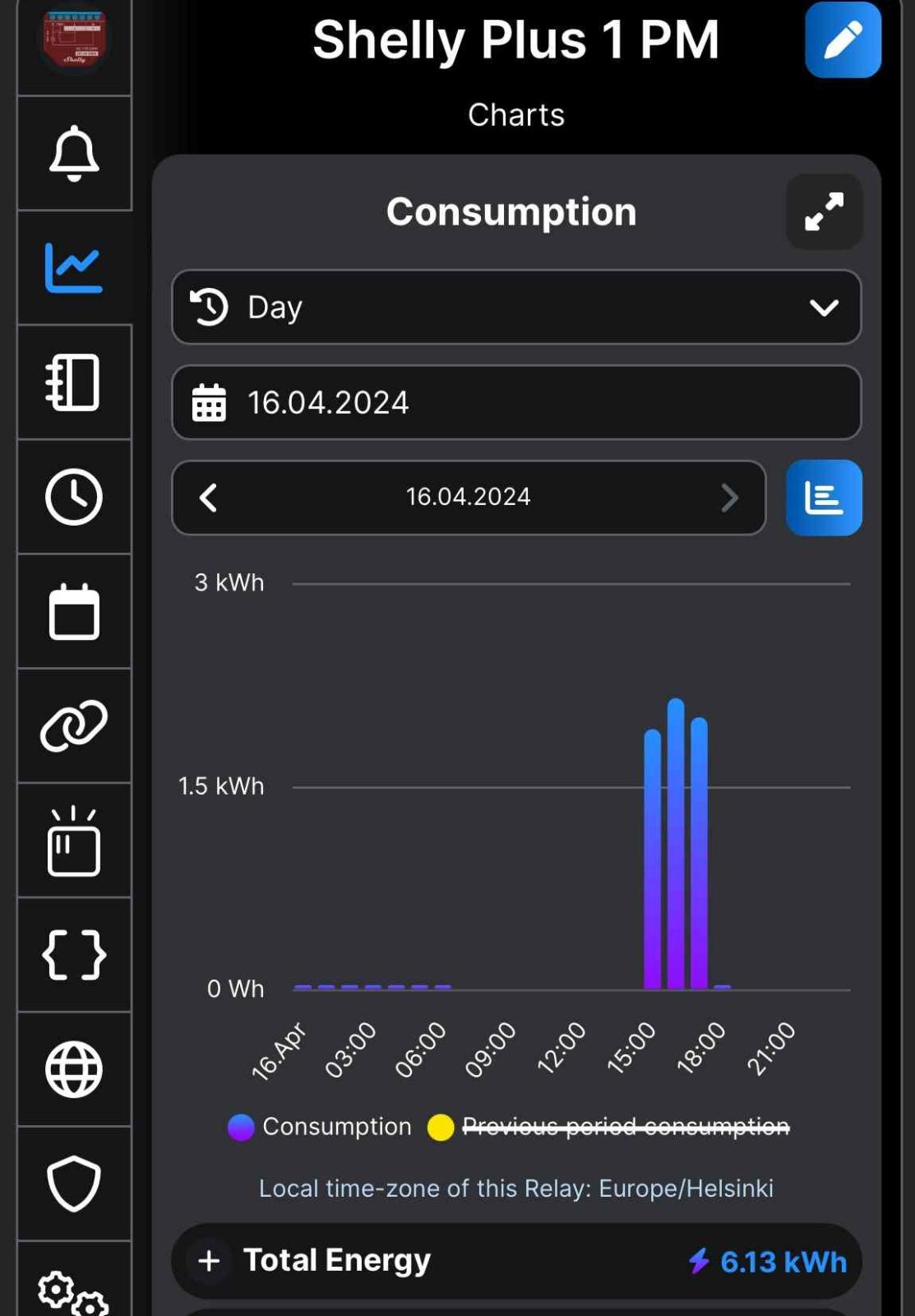
Task: Open the calendar schedules tab
Action: tap(74, 611)
